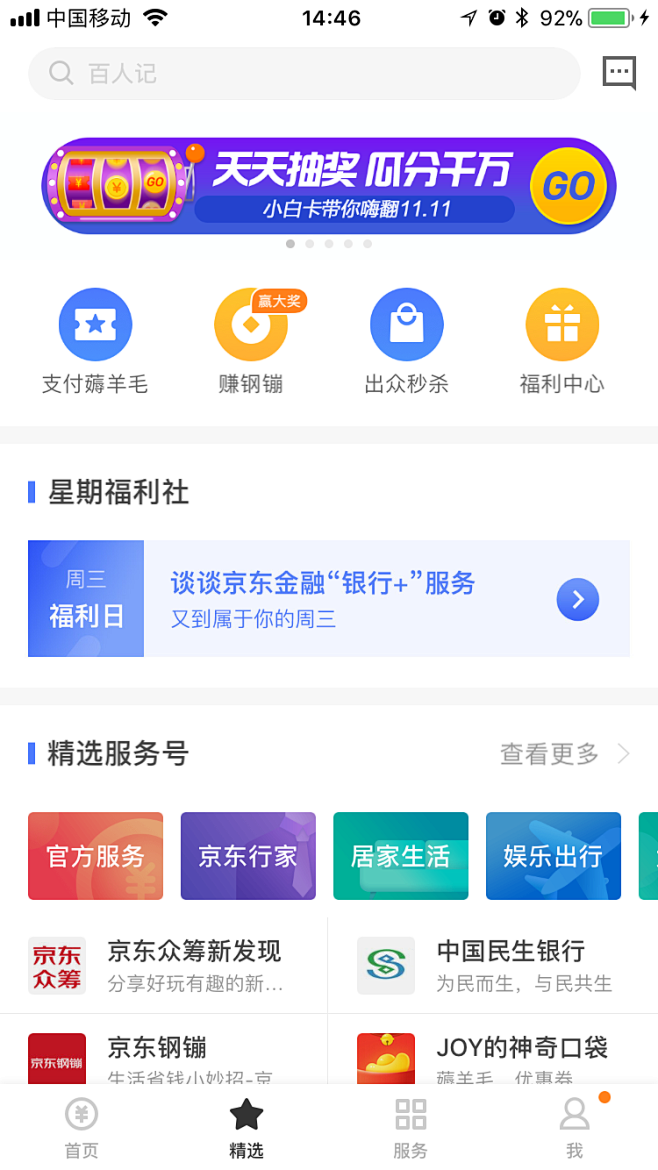This screenshot has width=658, height=1170.
Task: Open the 天天抽奖 lottery banner
Action: 329,186
